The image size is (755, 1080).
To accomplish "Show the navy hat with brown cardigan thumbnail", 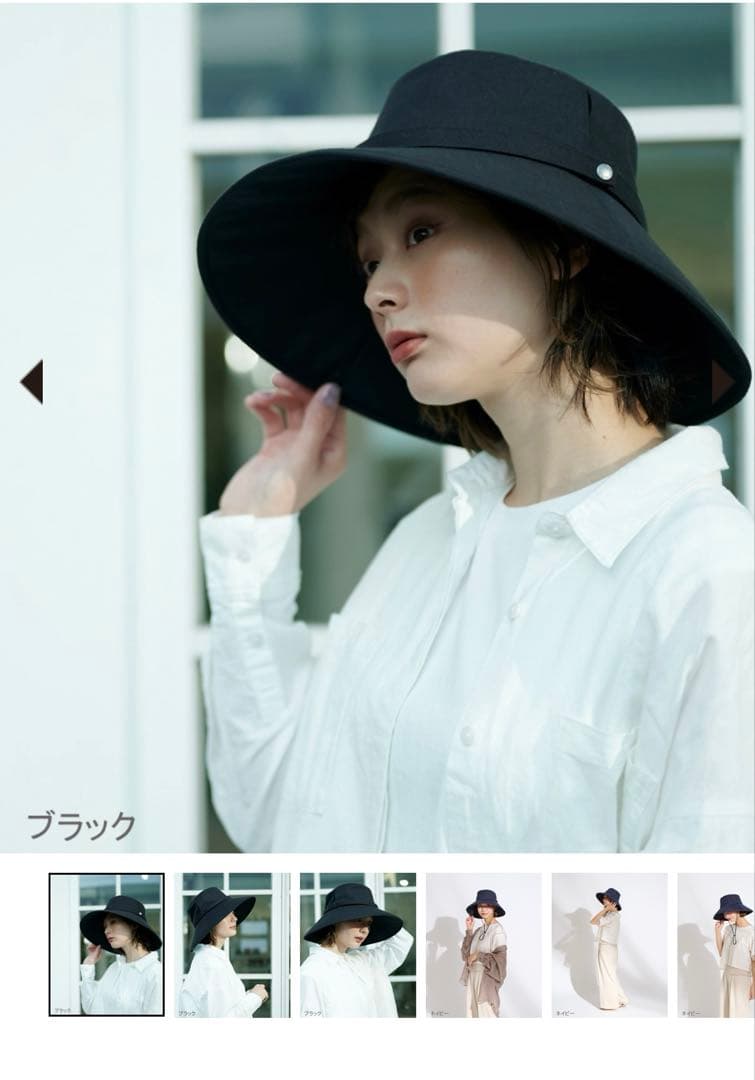I will [x=484, y=944].
